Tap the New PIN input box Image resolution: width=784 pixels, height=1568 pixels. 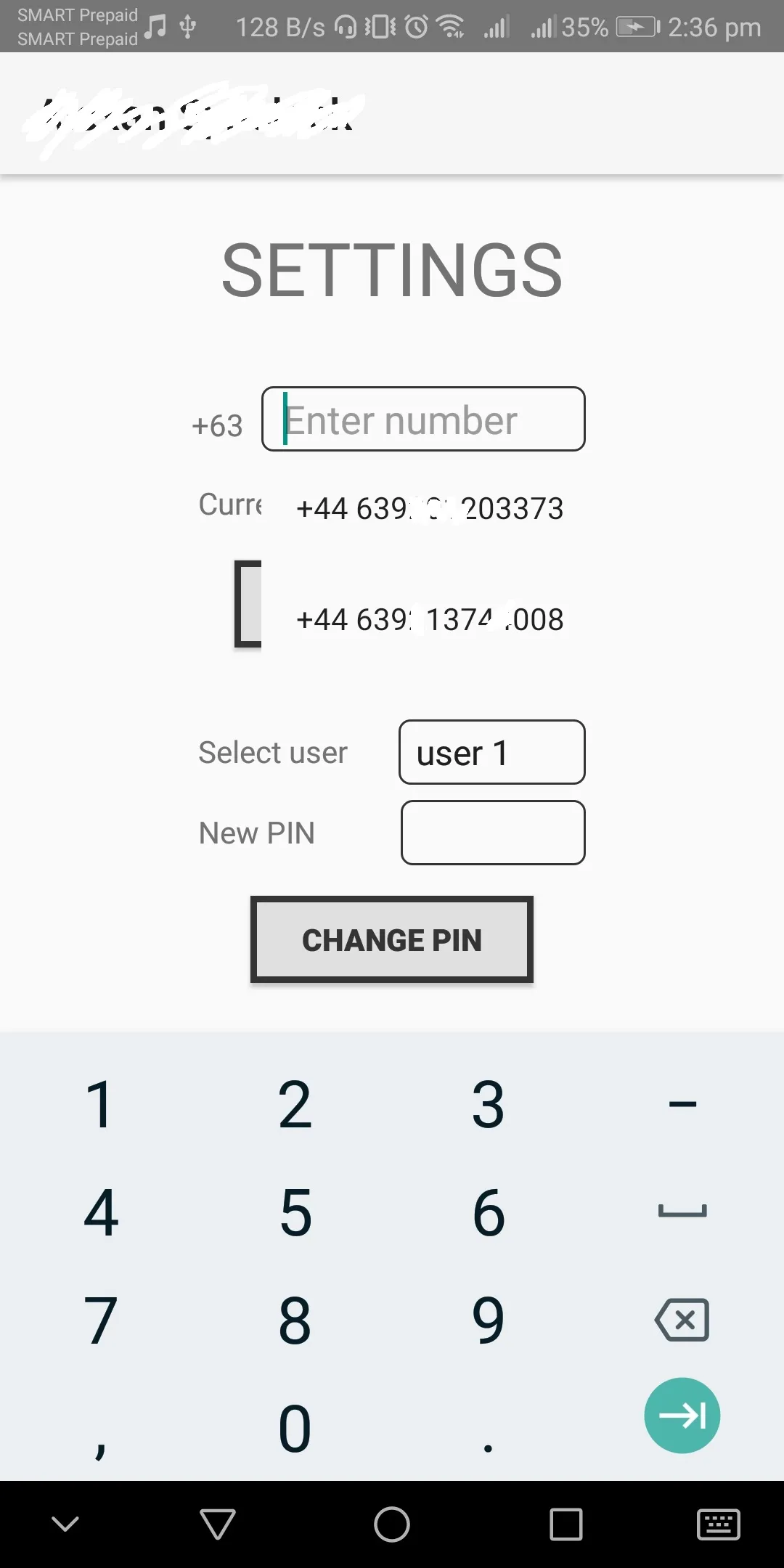(x=493, y=833)
